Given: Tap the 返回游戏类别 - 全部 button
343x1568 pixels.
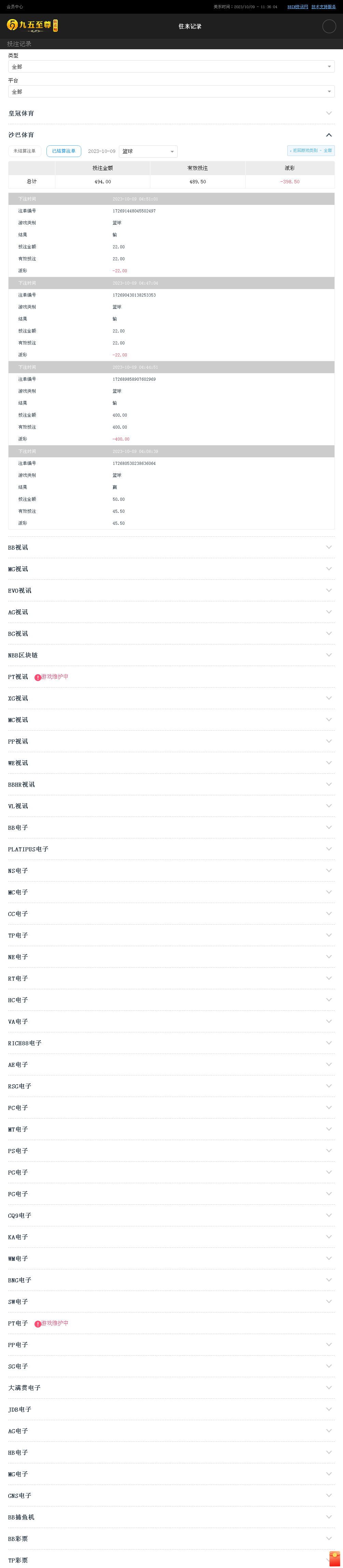Looking at the screenshot, I should [x=311, y=151].
